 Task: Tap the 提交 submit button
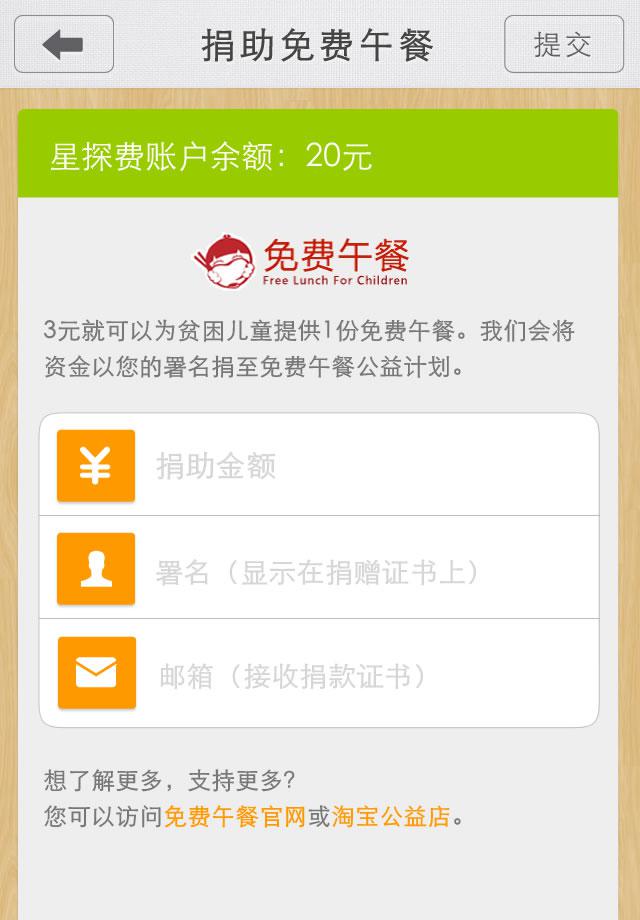click(x=563, y=44)
